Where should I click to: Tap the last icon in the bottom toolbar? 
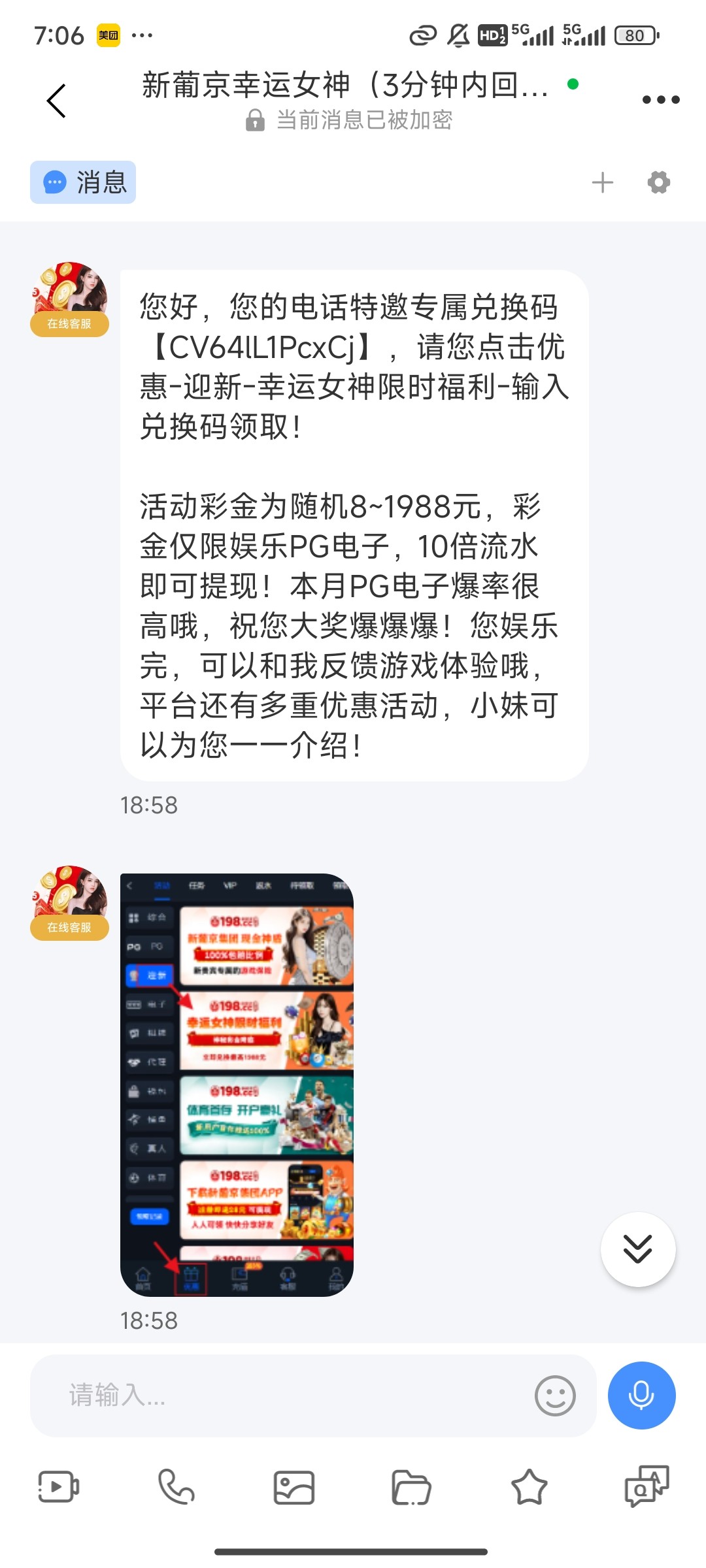[x=647, y=1486]
